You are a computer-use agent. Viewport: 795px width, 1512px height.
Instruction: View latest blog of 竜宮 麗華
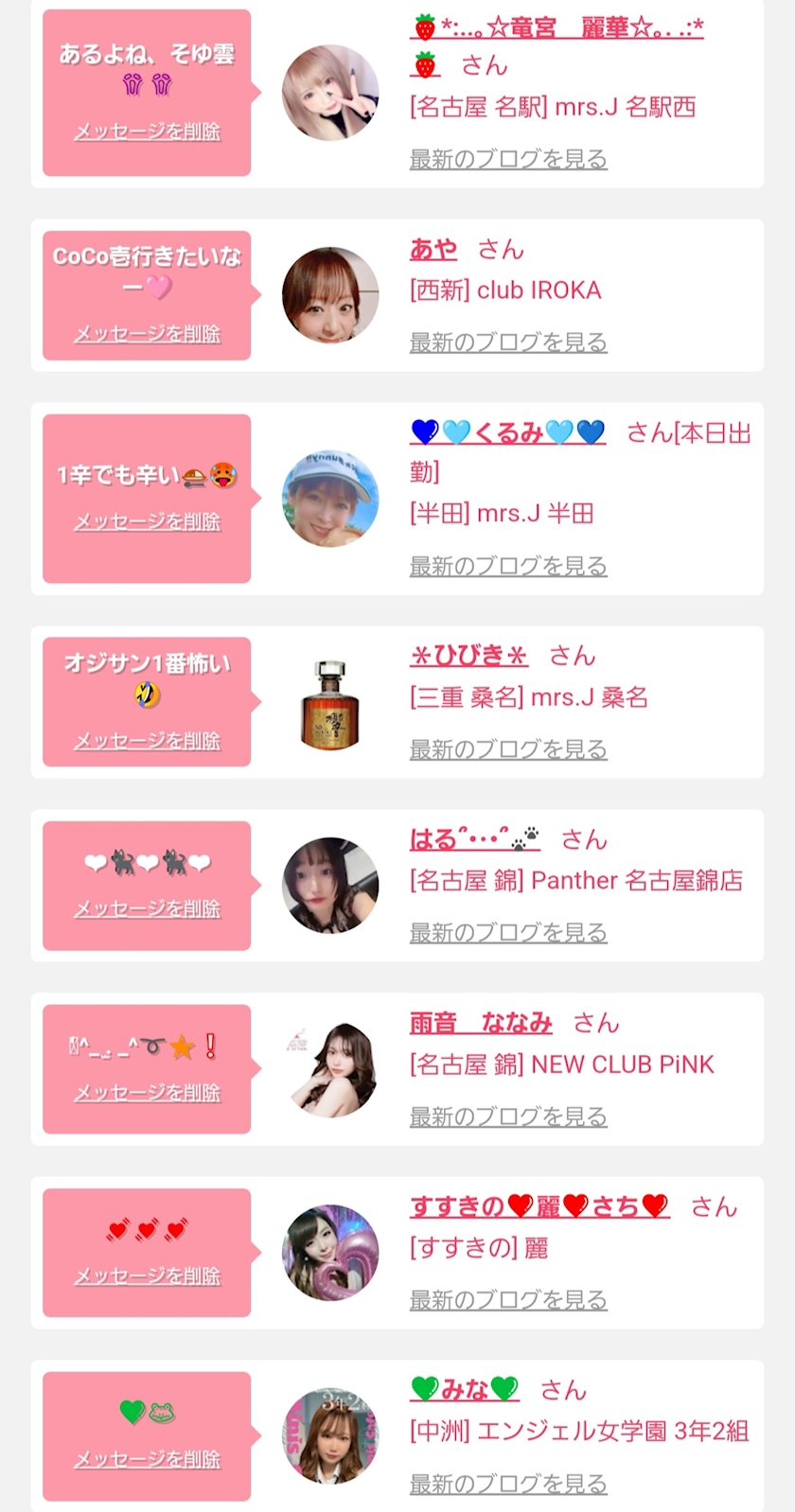point(508,159)
